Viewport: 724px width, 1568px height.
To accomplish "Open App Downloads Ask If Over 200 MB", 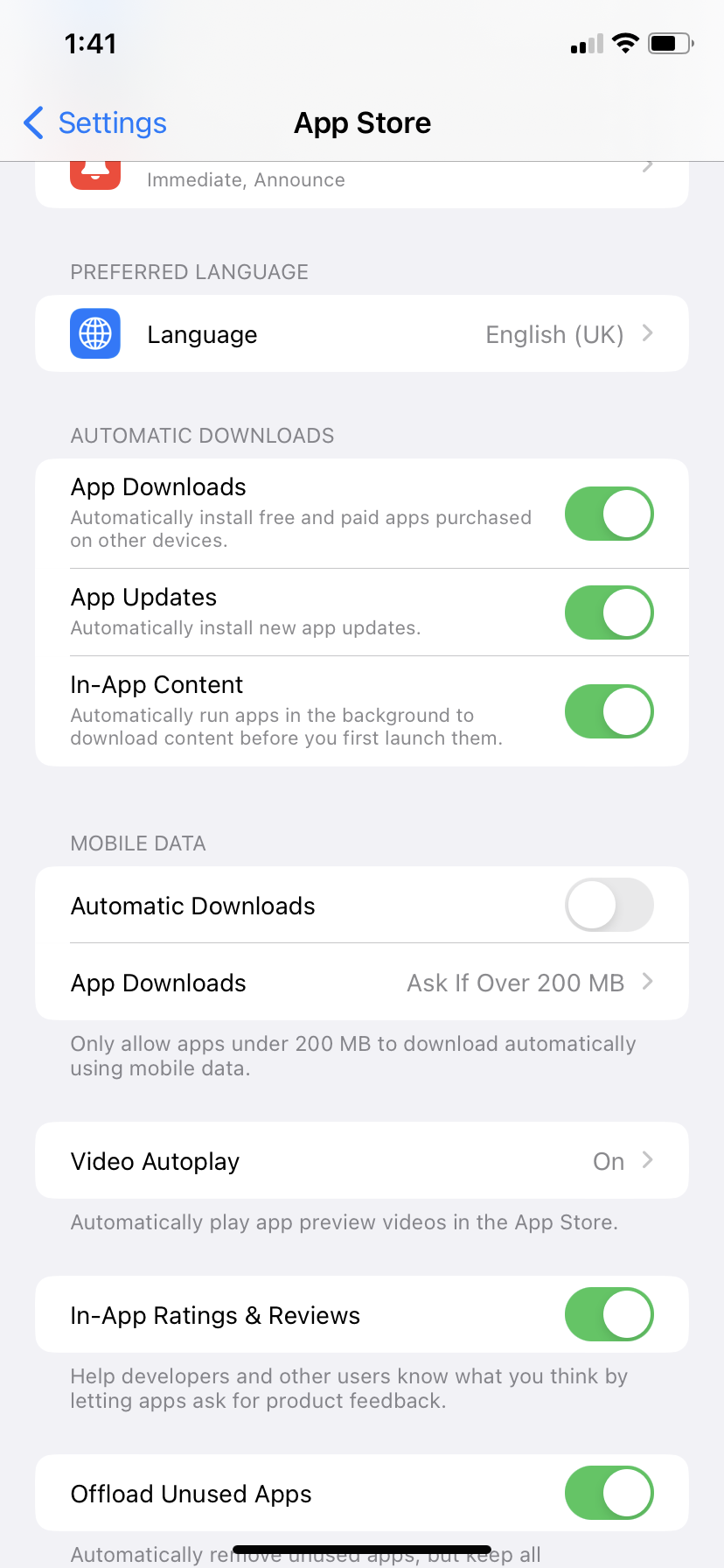I will tap(362, 983).
